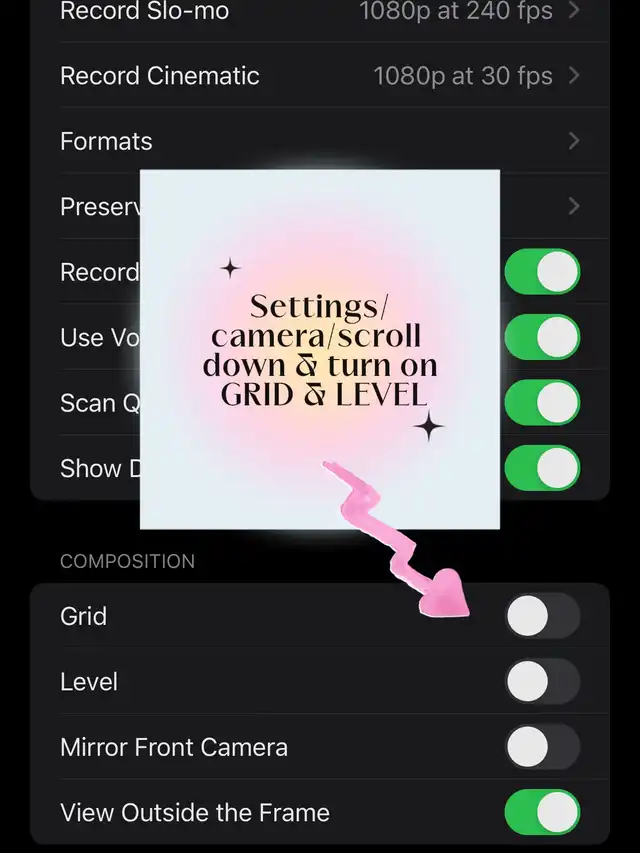Toggle Mirror Front Camera on

[542, 746]
